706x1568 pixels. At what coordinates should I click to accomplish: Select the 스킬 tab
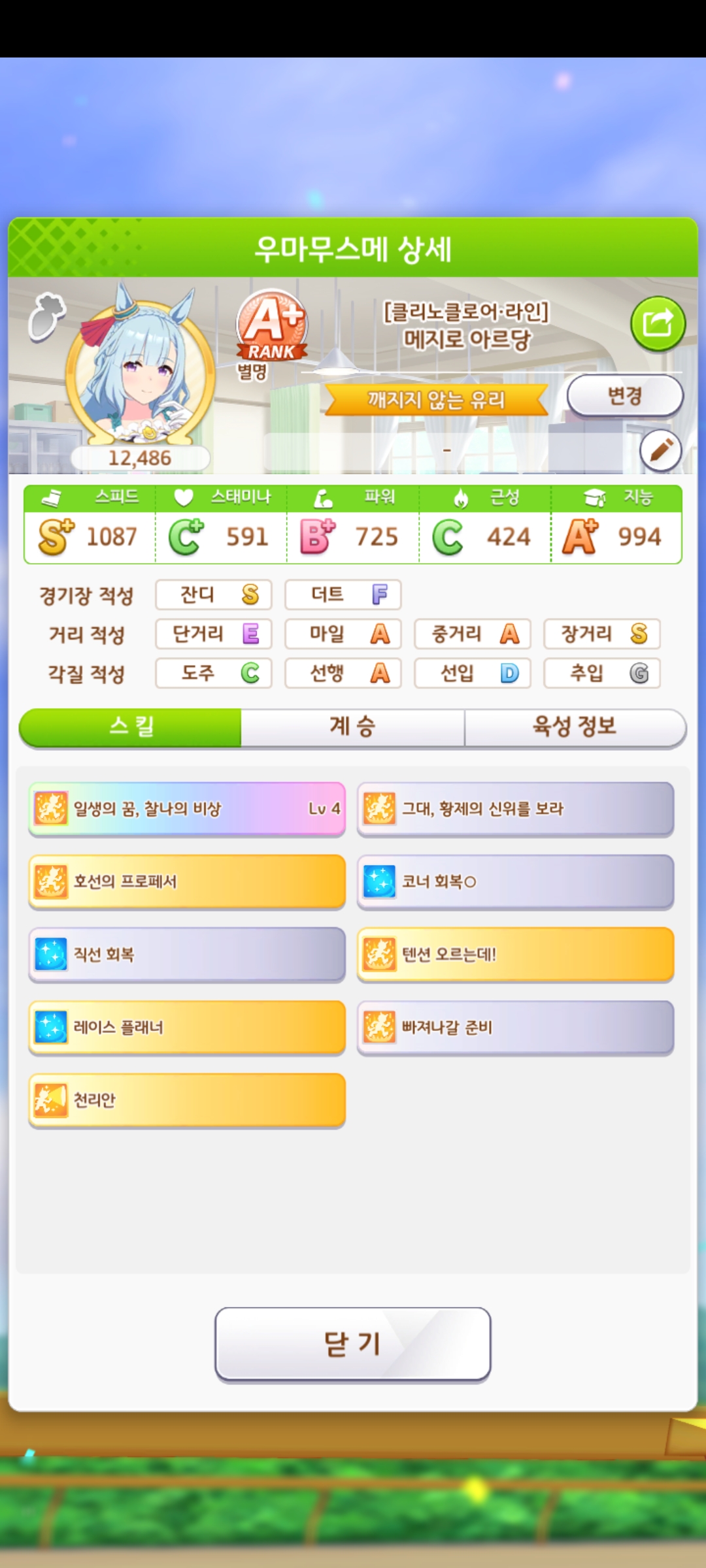pyautogui.click(x=131, y=727)
